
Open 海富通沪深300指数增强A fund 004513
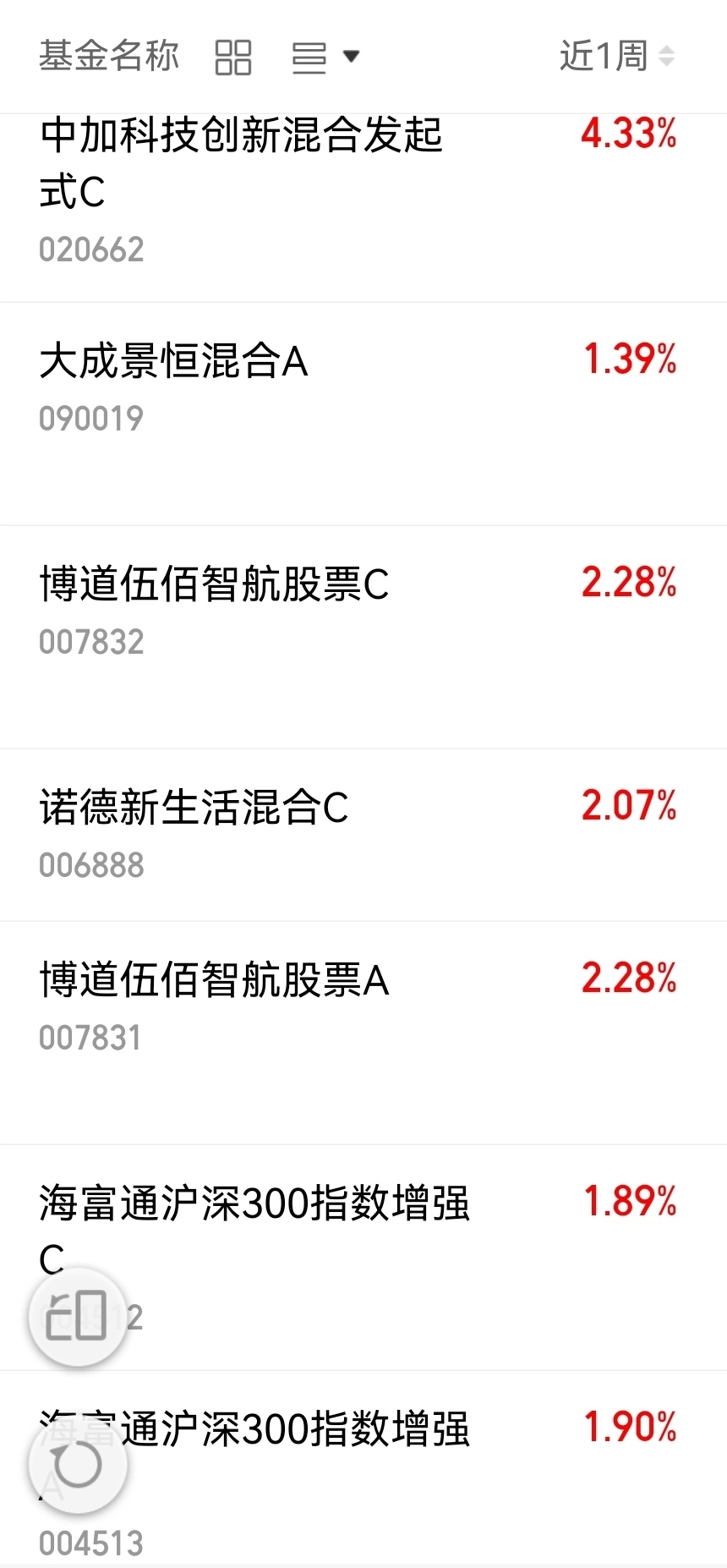[363, 1469]
